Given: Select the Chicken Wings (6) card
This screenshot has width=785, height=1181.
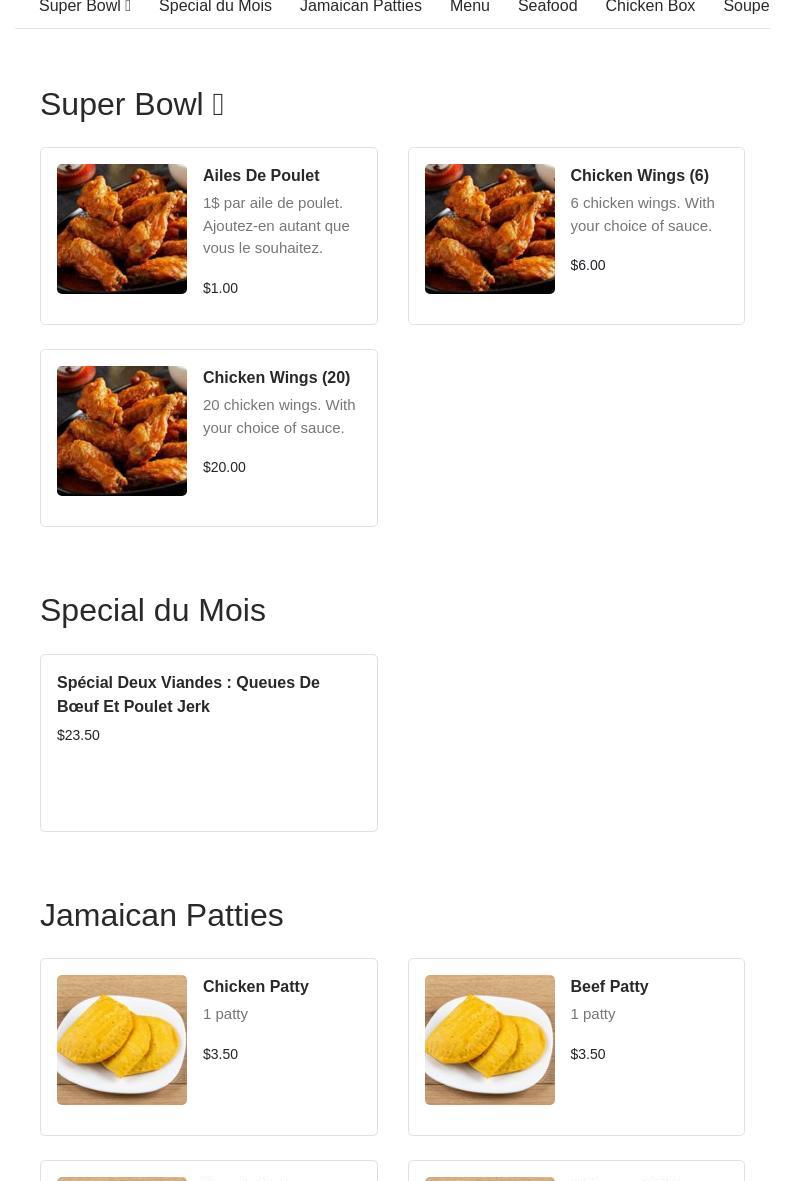Looking at the screenshot, I should pyautogui.click(x=576, y=236).
